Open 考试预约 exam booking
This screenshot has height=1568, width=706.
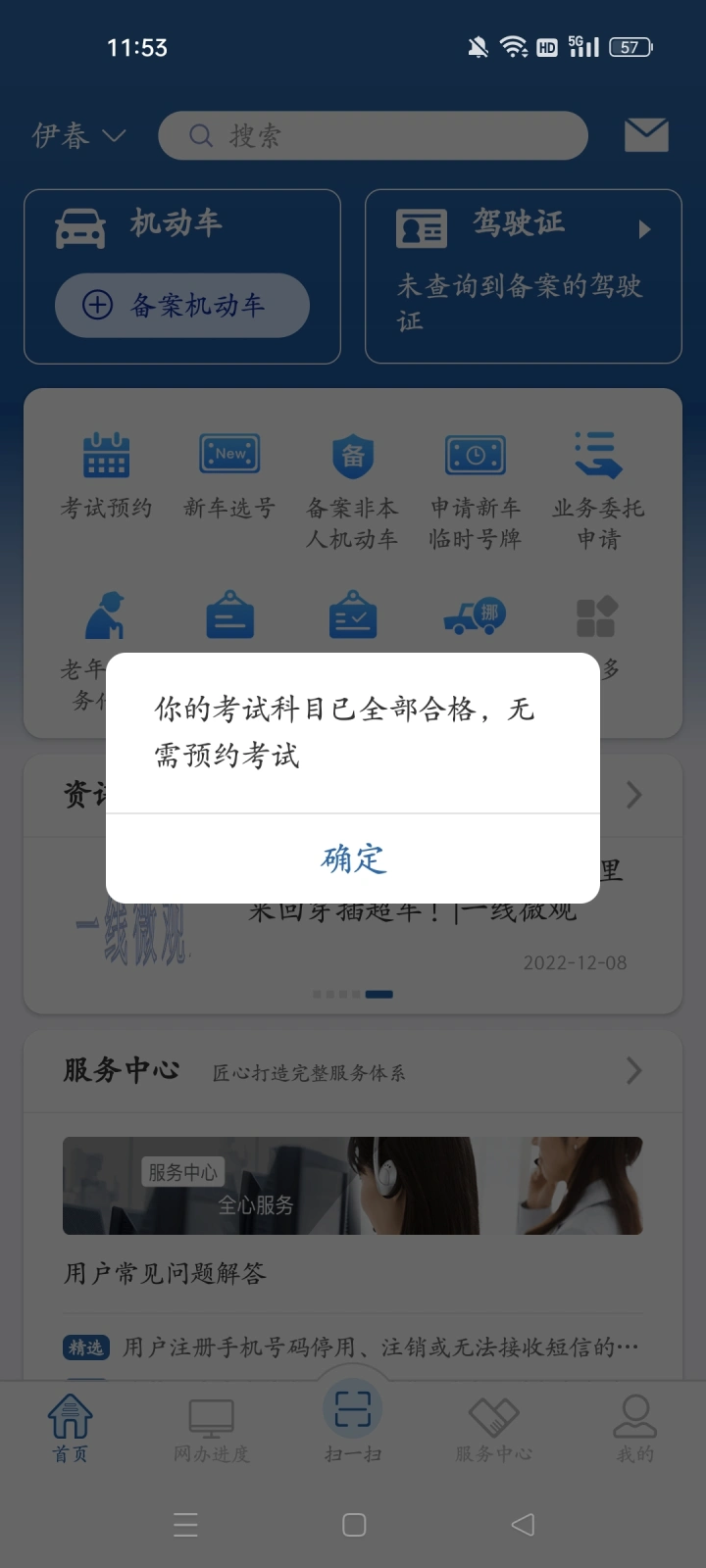[x=106, y=477]
